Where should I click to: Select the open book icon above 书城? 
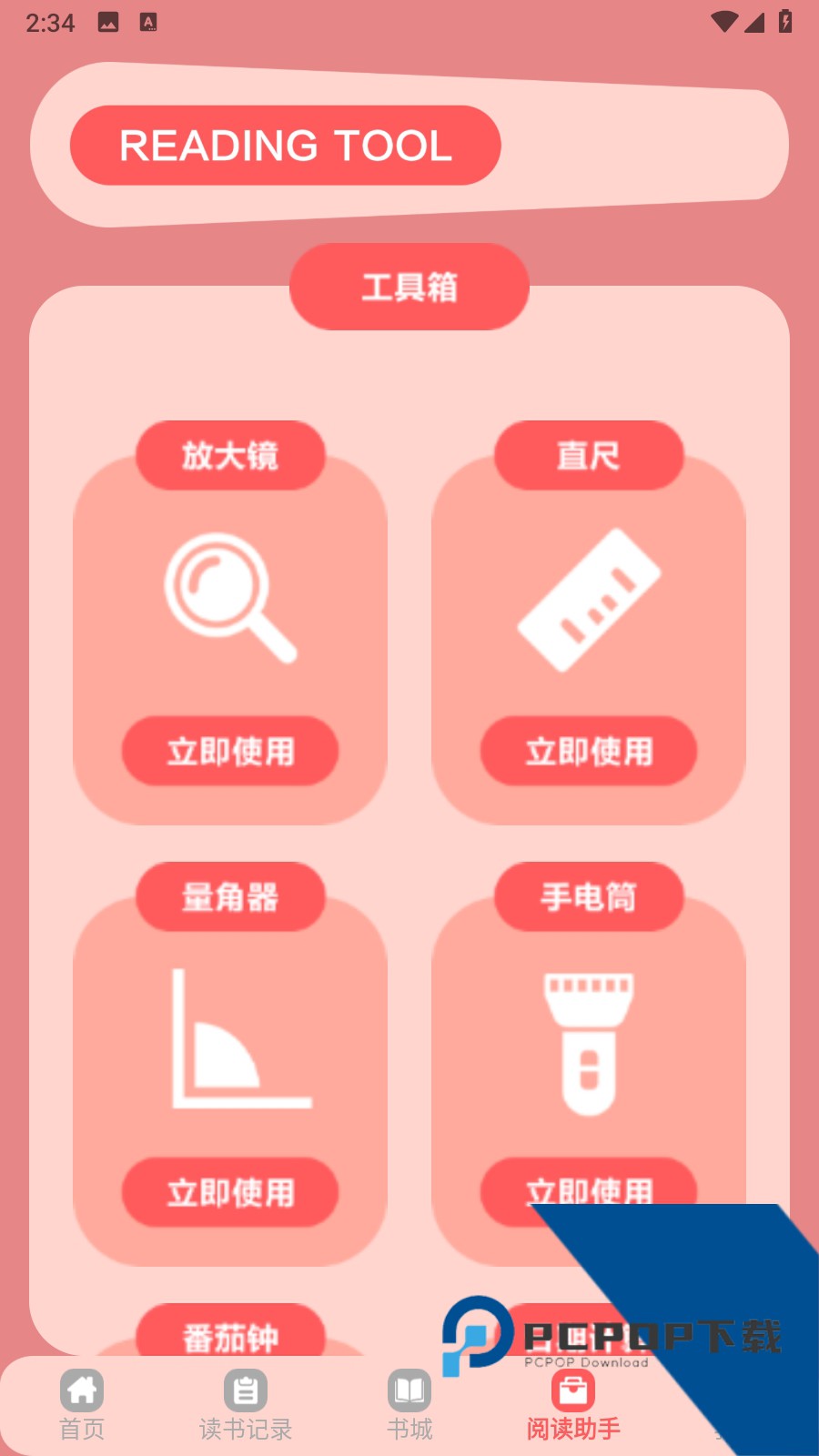pyautogui.click(x=408, y=1390)
